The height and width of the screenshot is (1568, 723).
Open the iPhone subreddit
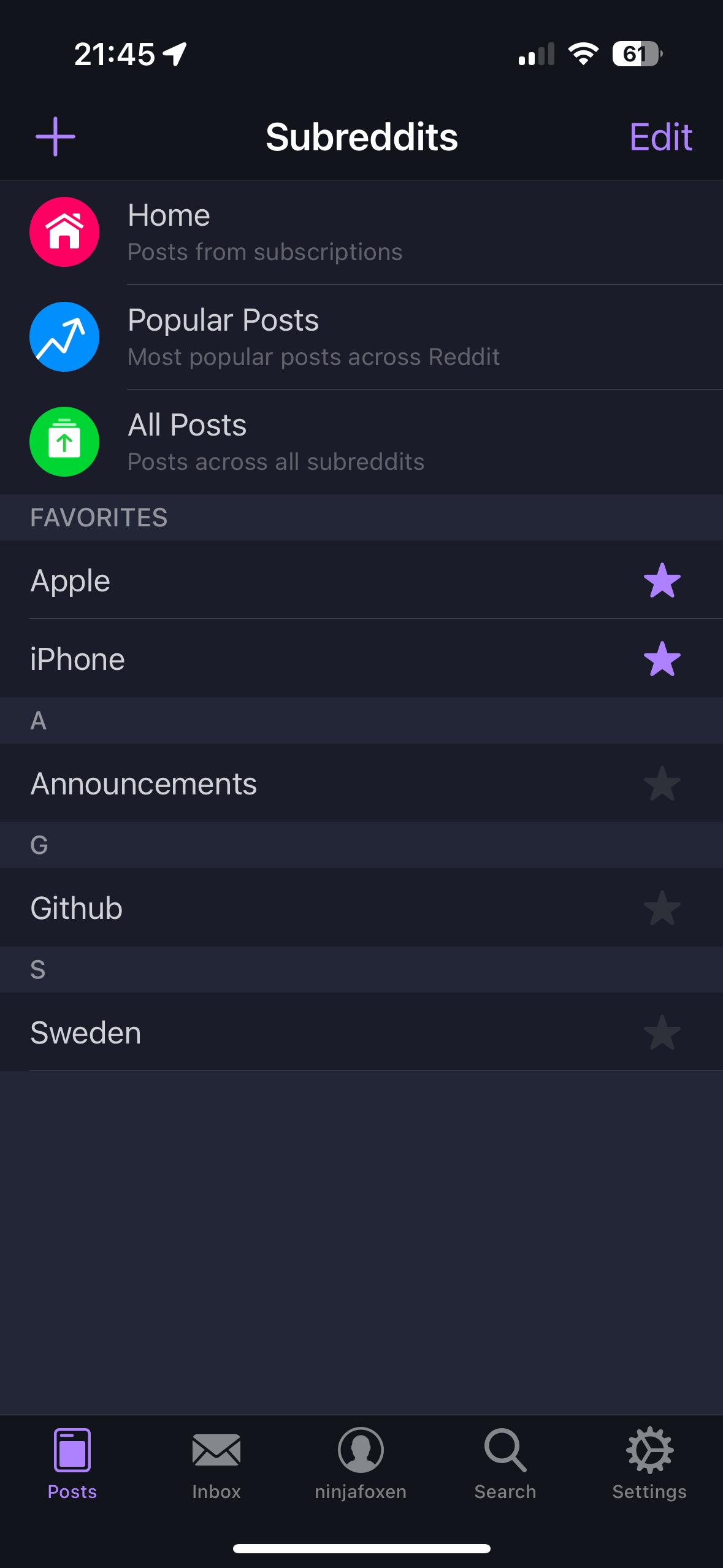click(361, 659)
